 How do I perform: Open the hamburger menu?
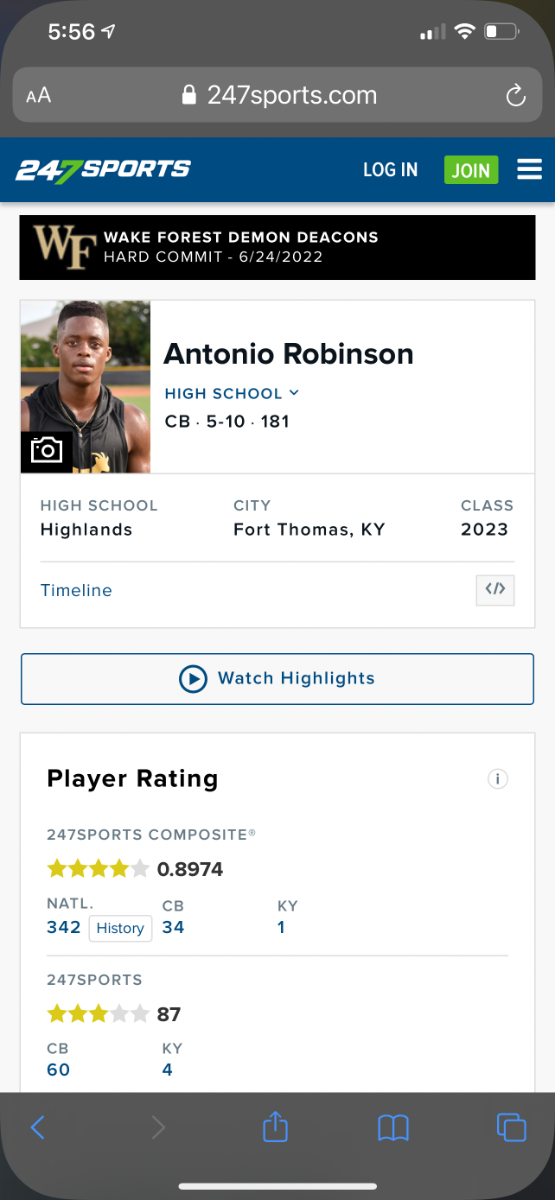(529, 169)
